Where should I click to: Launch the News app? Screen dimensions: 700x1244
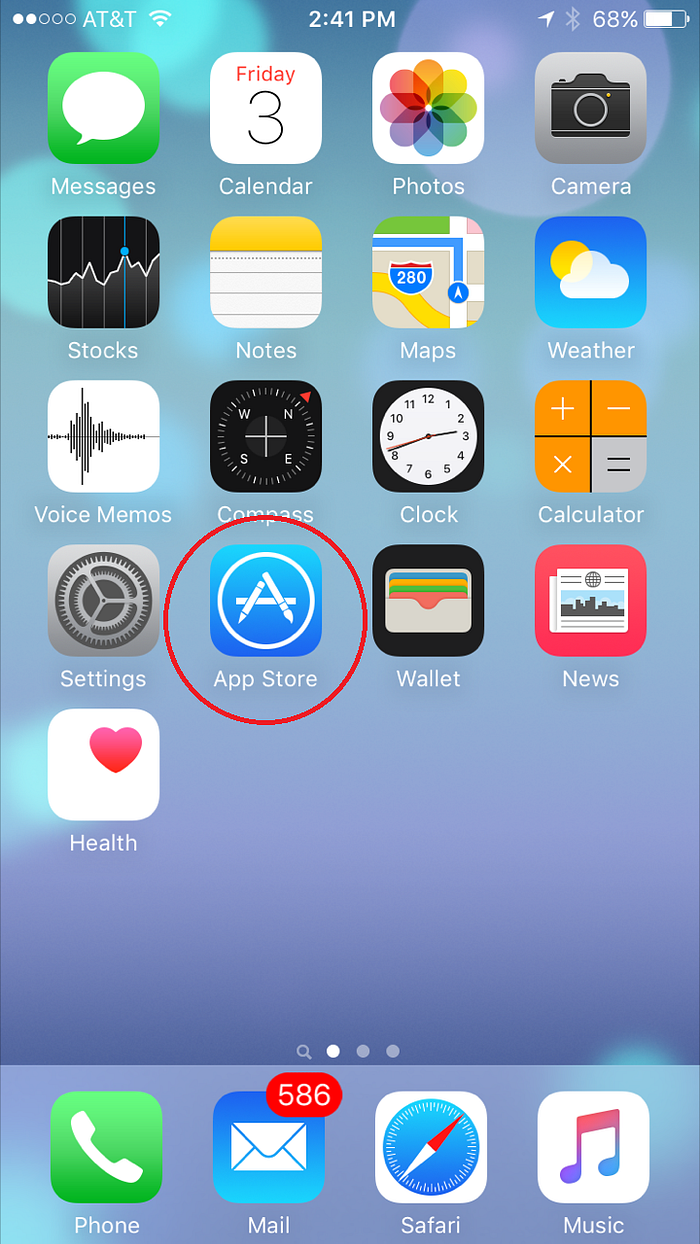(x=590, y=600)
